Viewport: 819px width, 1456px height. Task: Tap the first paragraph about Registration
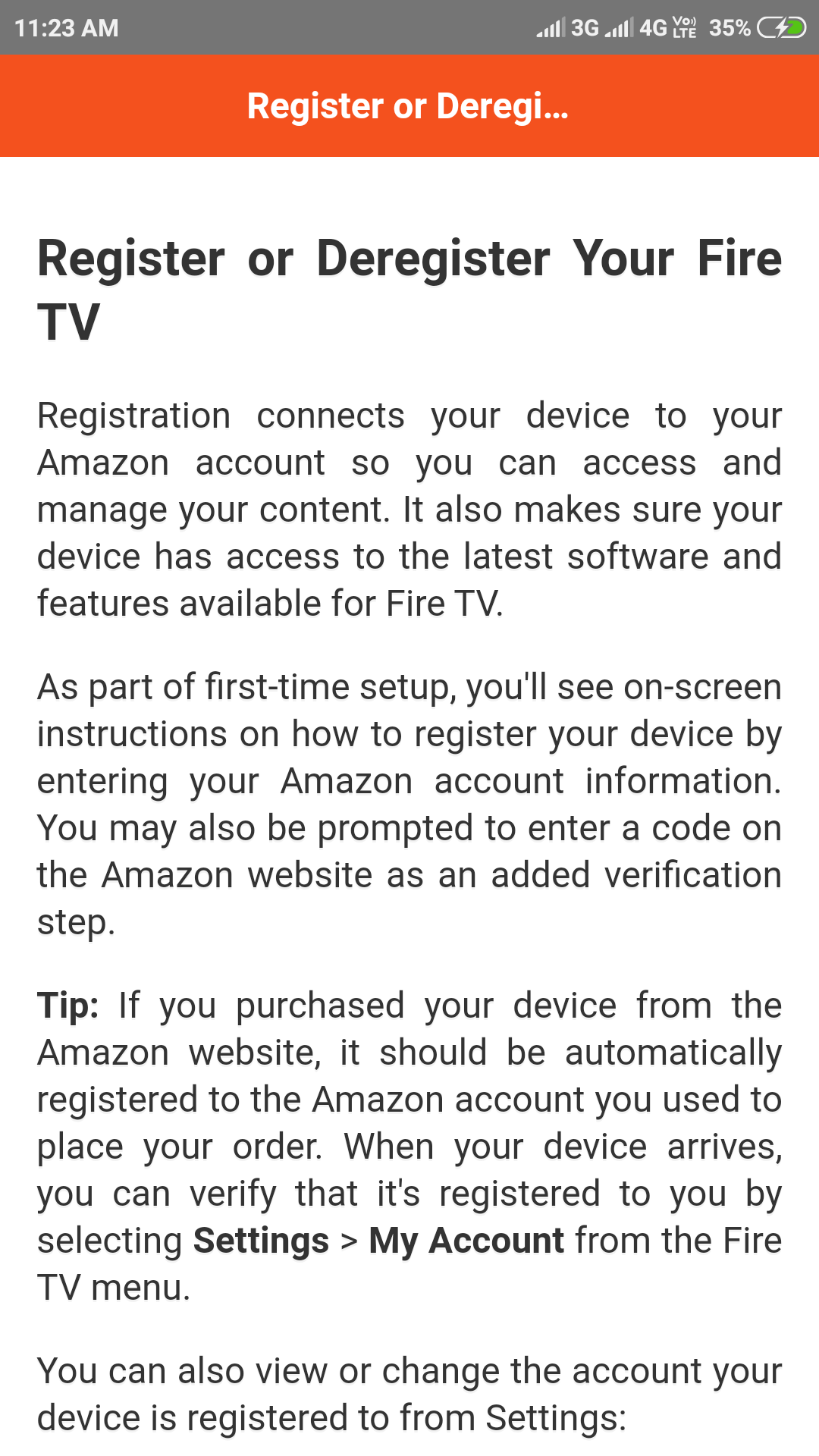409,508
